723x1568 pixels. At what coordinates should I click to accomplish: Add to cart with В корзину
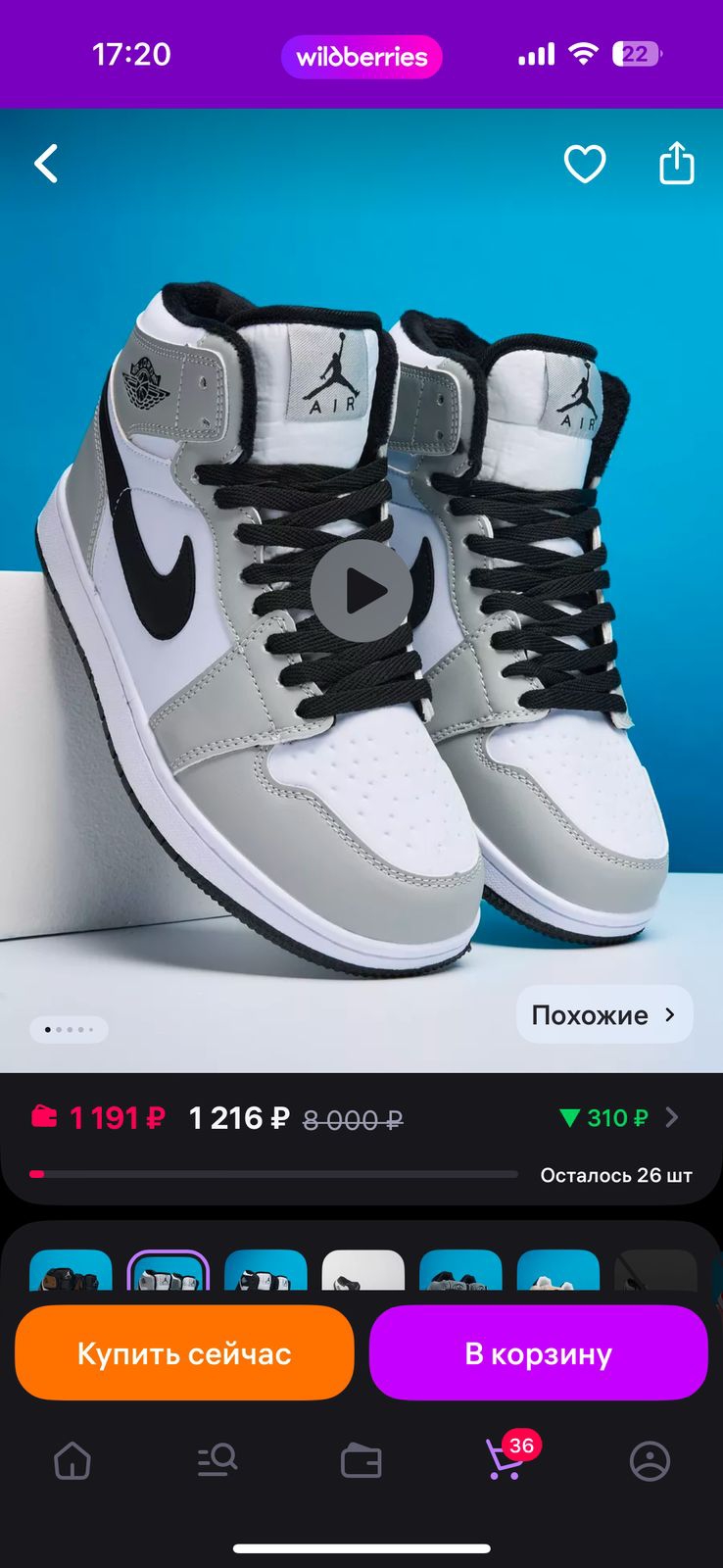pos(538,1353)
